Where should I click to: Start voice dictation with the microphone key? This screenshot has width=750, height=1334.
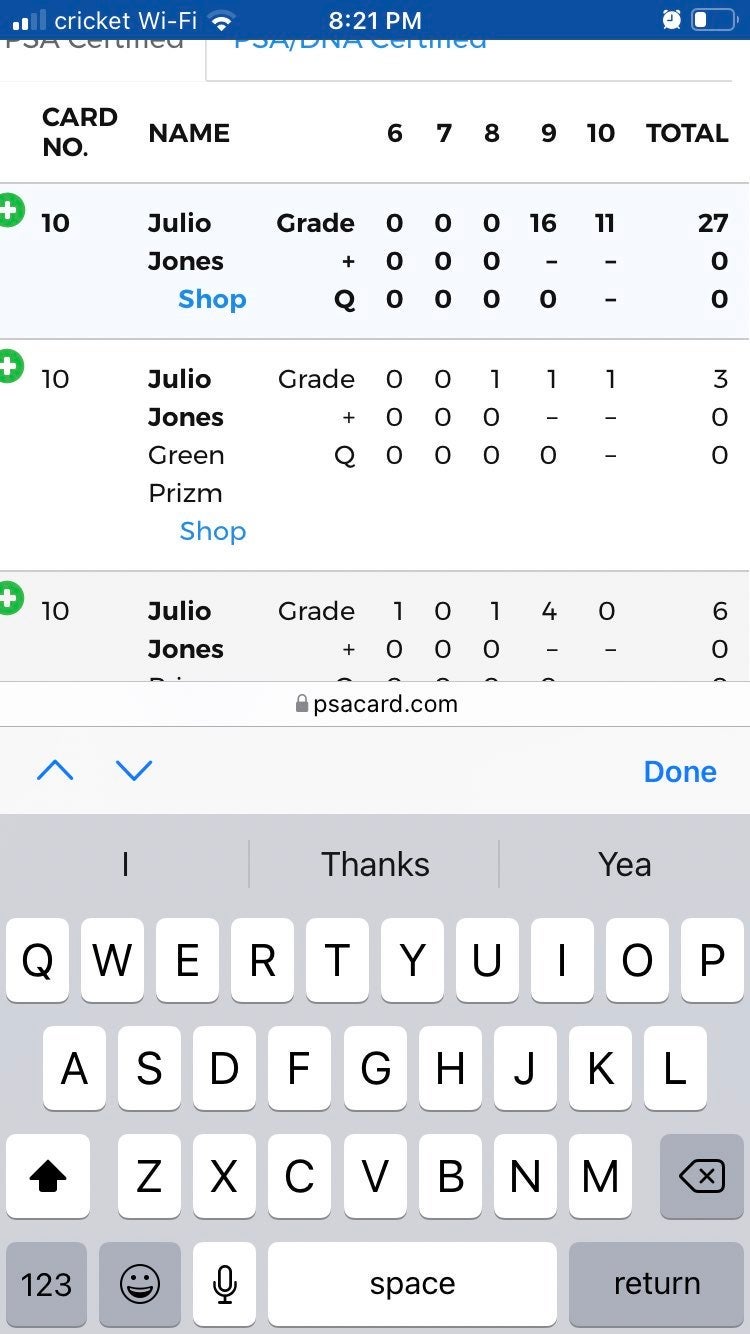point(225,1285)
